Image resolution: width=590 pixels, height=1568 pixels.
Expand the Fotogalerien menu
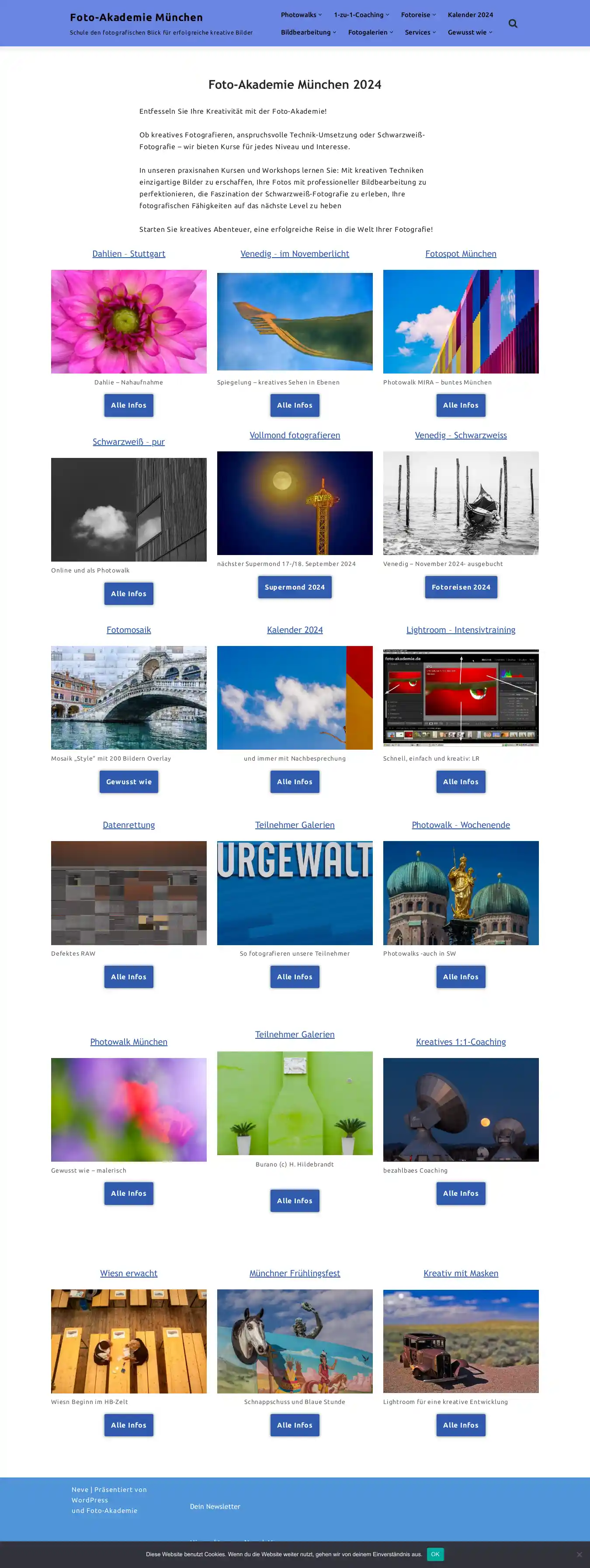371,32
